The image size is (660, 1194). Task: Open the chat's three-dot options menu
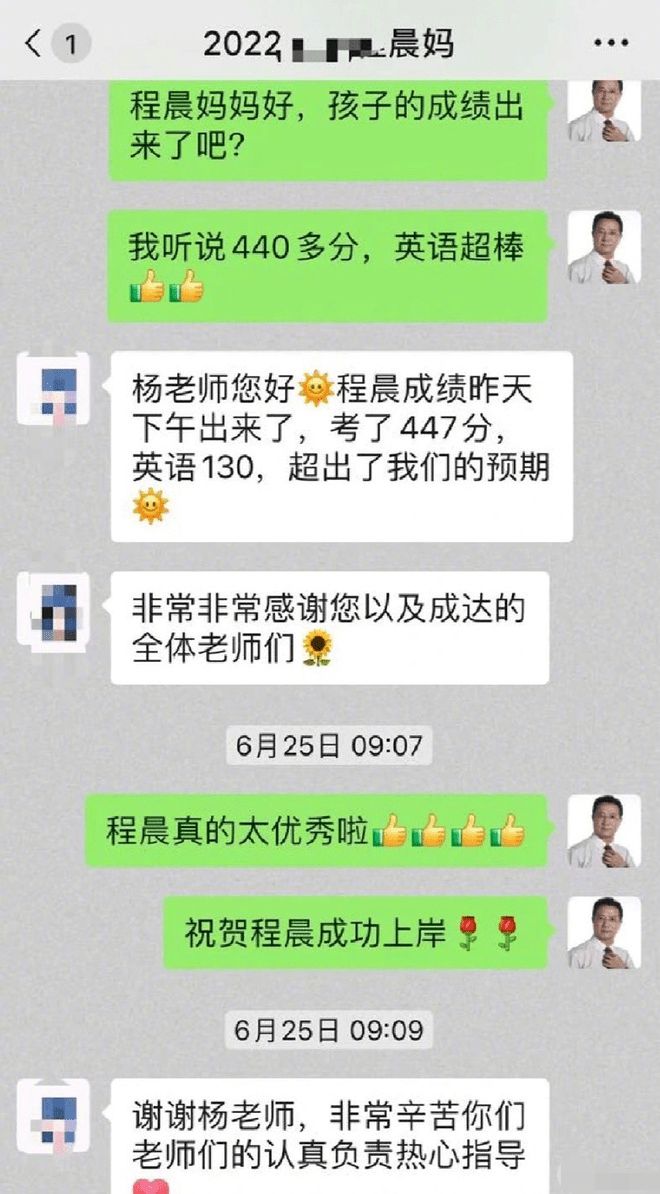click(x=611, y=44)
